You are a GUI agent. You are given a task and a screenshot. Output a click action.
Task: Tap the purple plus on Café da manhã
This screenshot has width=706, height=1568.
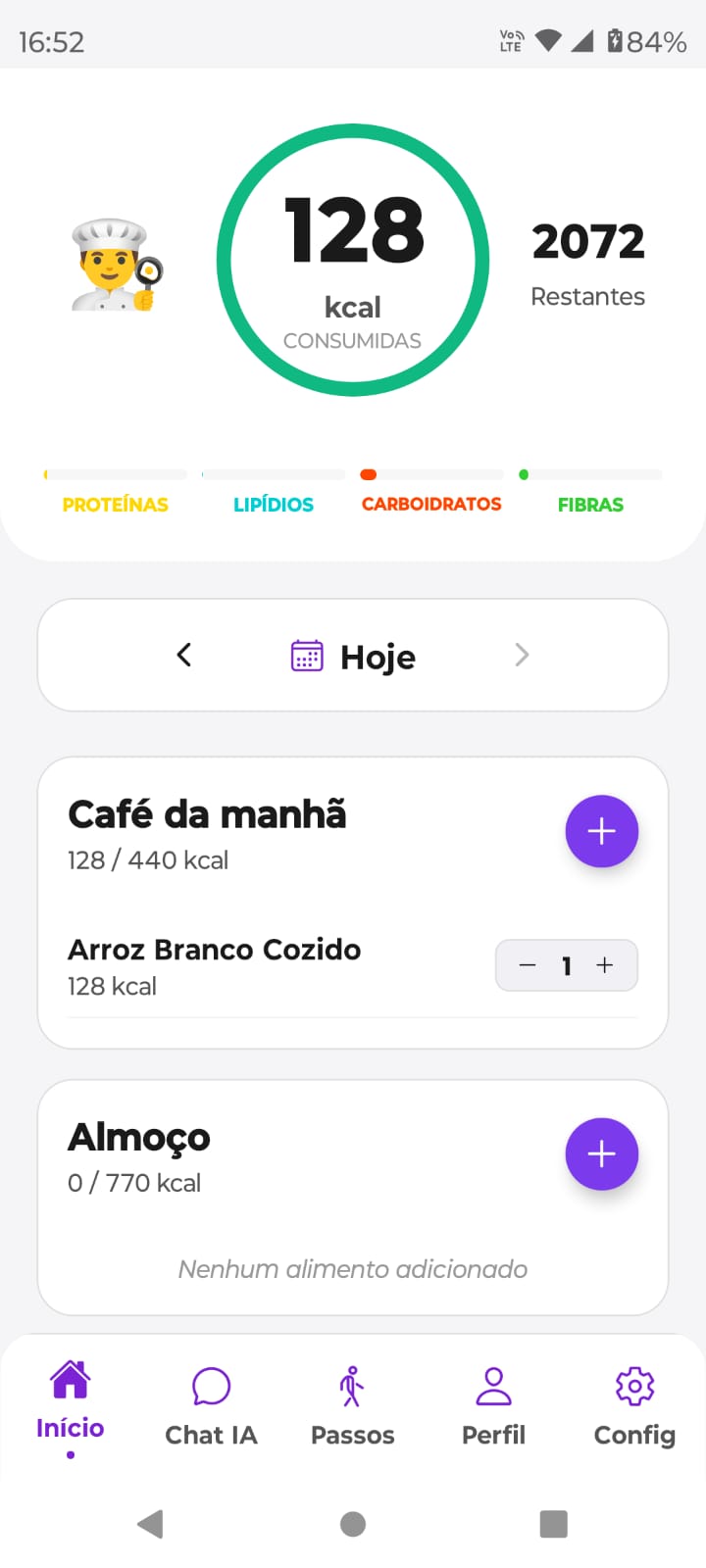601,830
